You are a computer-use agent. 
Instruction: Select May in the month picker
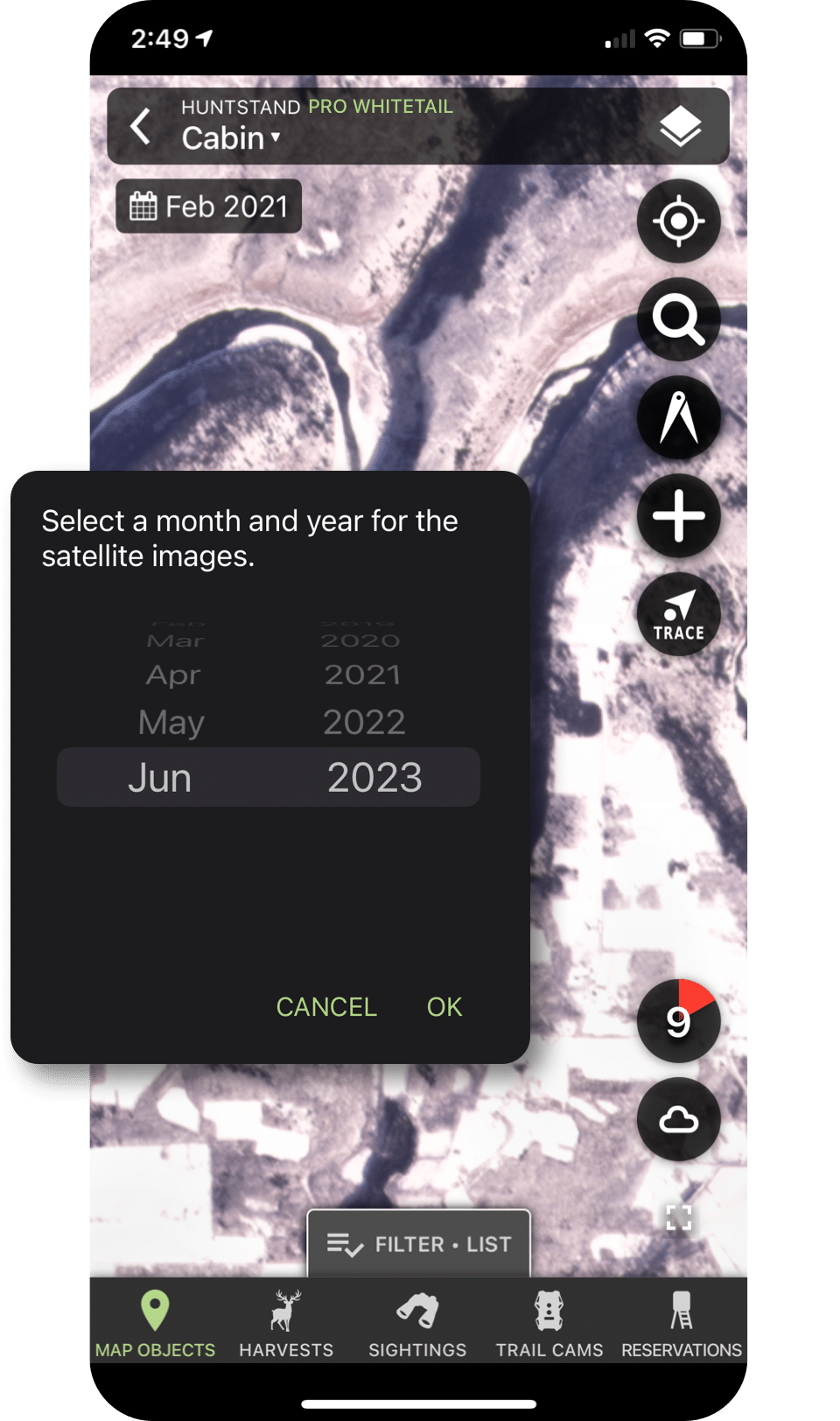[171, 723]
